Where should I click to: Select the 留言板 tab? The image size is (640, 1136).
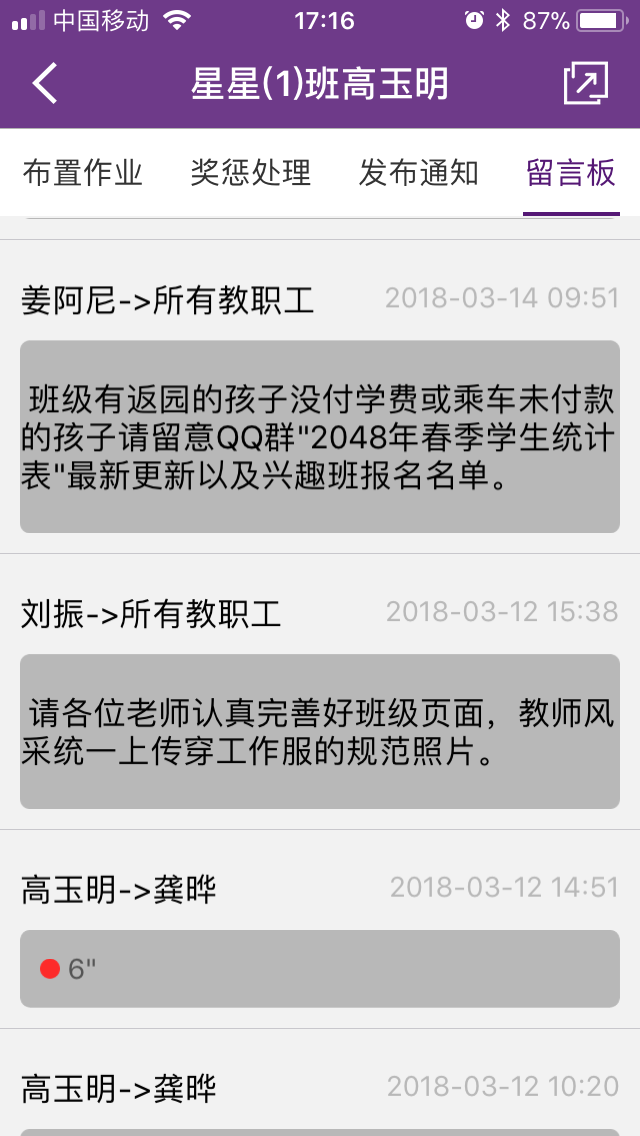[x=571, y=173]
